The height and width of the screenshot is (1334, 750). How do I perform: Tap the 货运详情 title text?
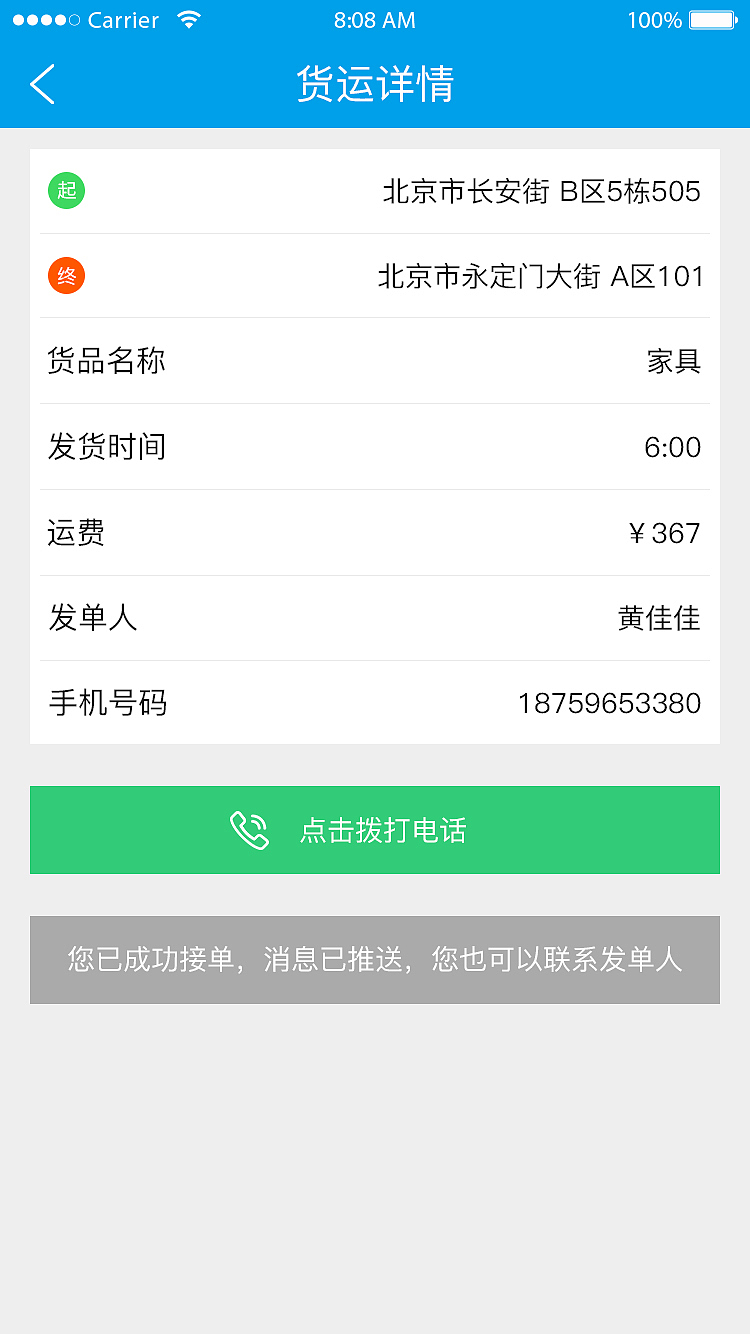(375, 85)
